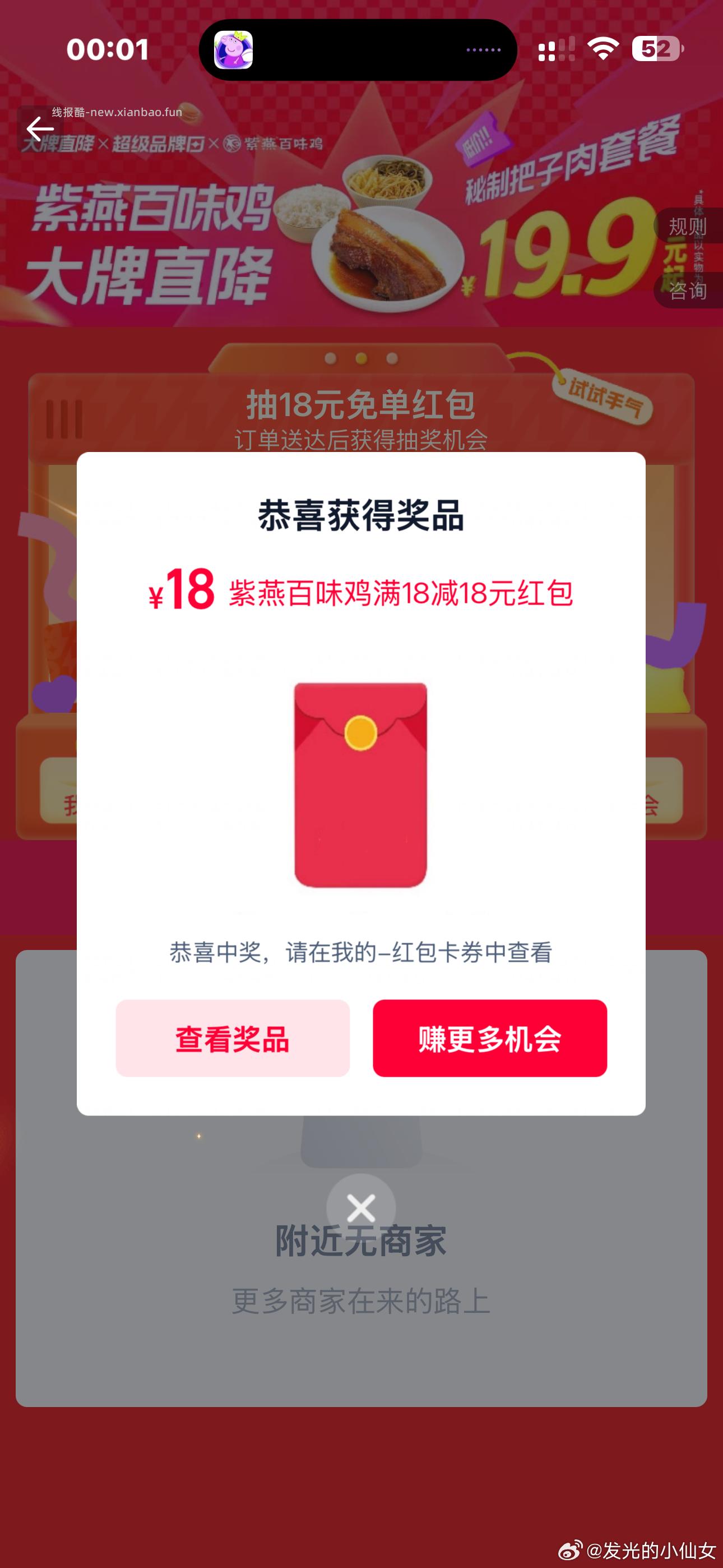Tap the red envelope graphic in the popup
Image resolution: width=723 pixels, height=1568 pixels.
(x=361, y=785)
